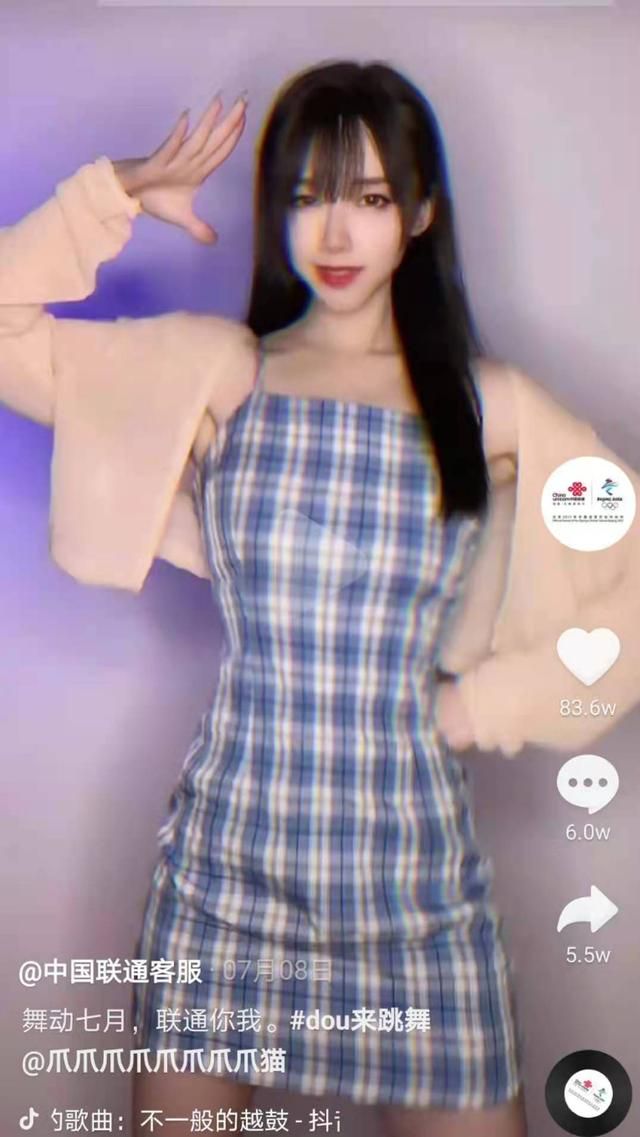Open the comments bubble
The image size is (640, 1137).
(588, 785)
